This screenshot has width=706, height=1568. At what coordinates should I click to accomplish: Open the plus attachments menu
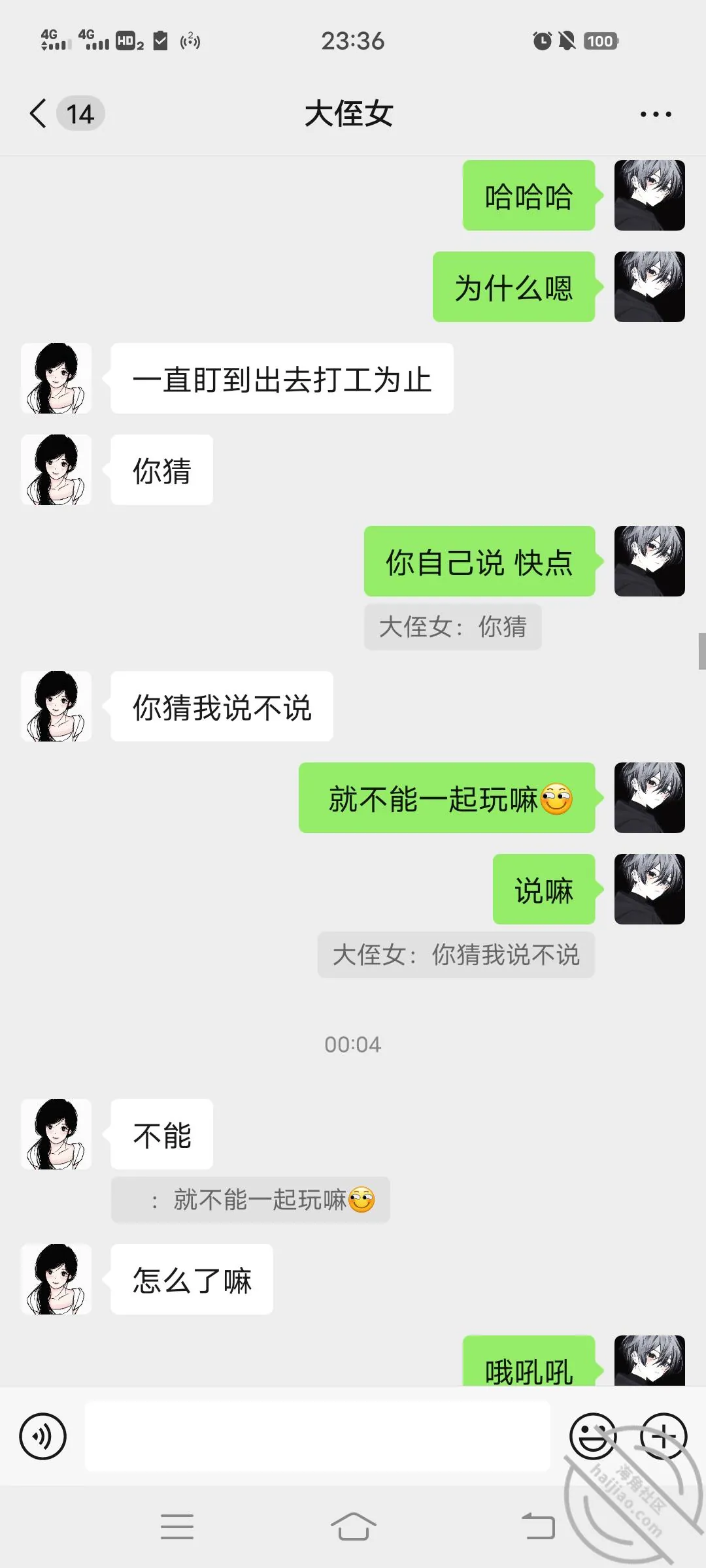pos(663,1436)
